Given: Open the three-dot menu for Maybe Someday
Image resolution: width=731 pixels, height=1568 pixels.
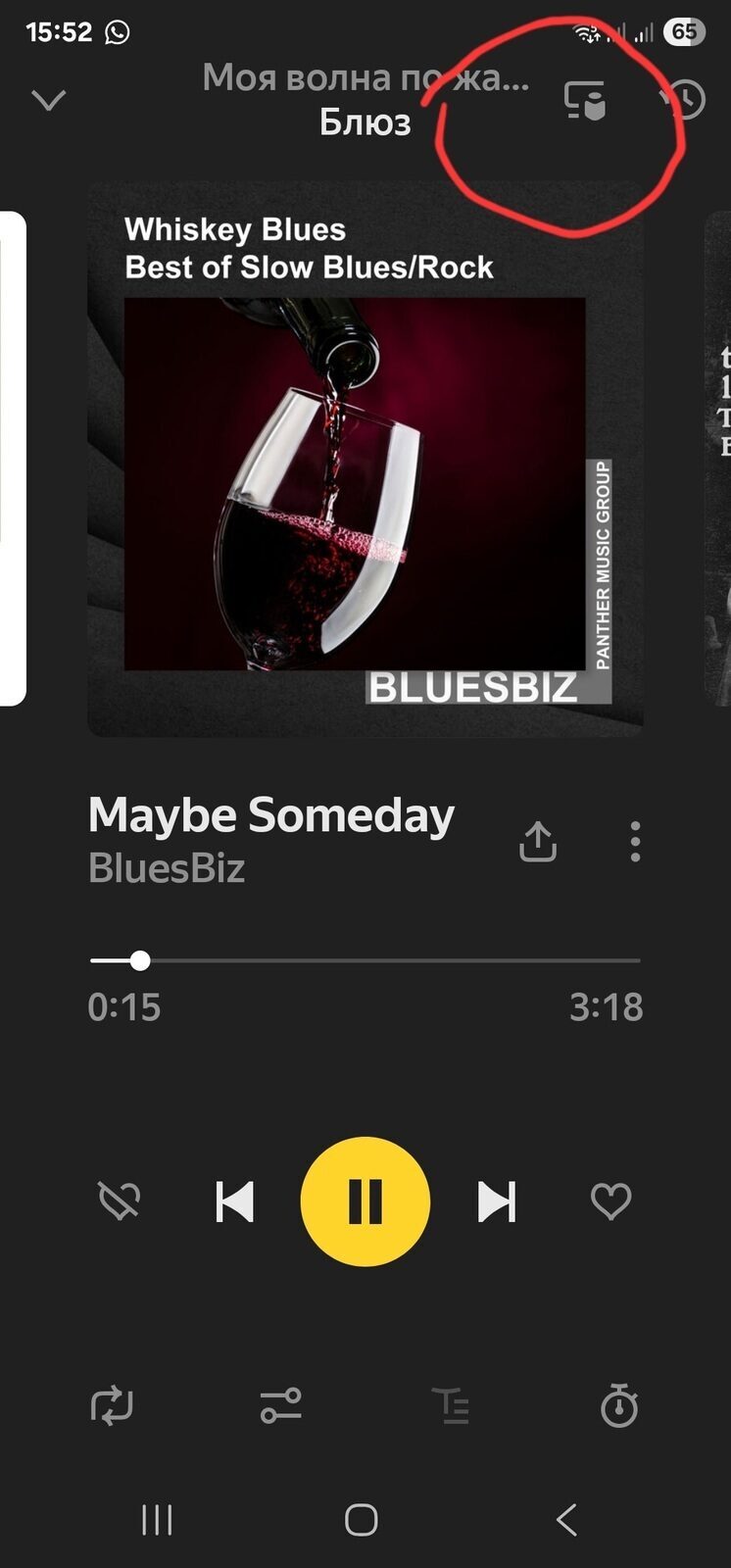Looking at the screenshot, I should (635, 842).
